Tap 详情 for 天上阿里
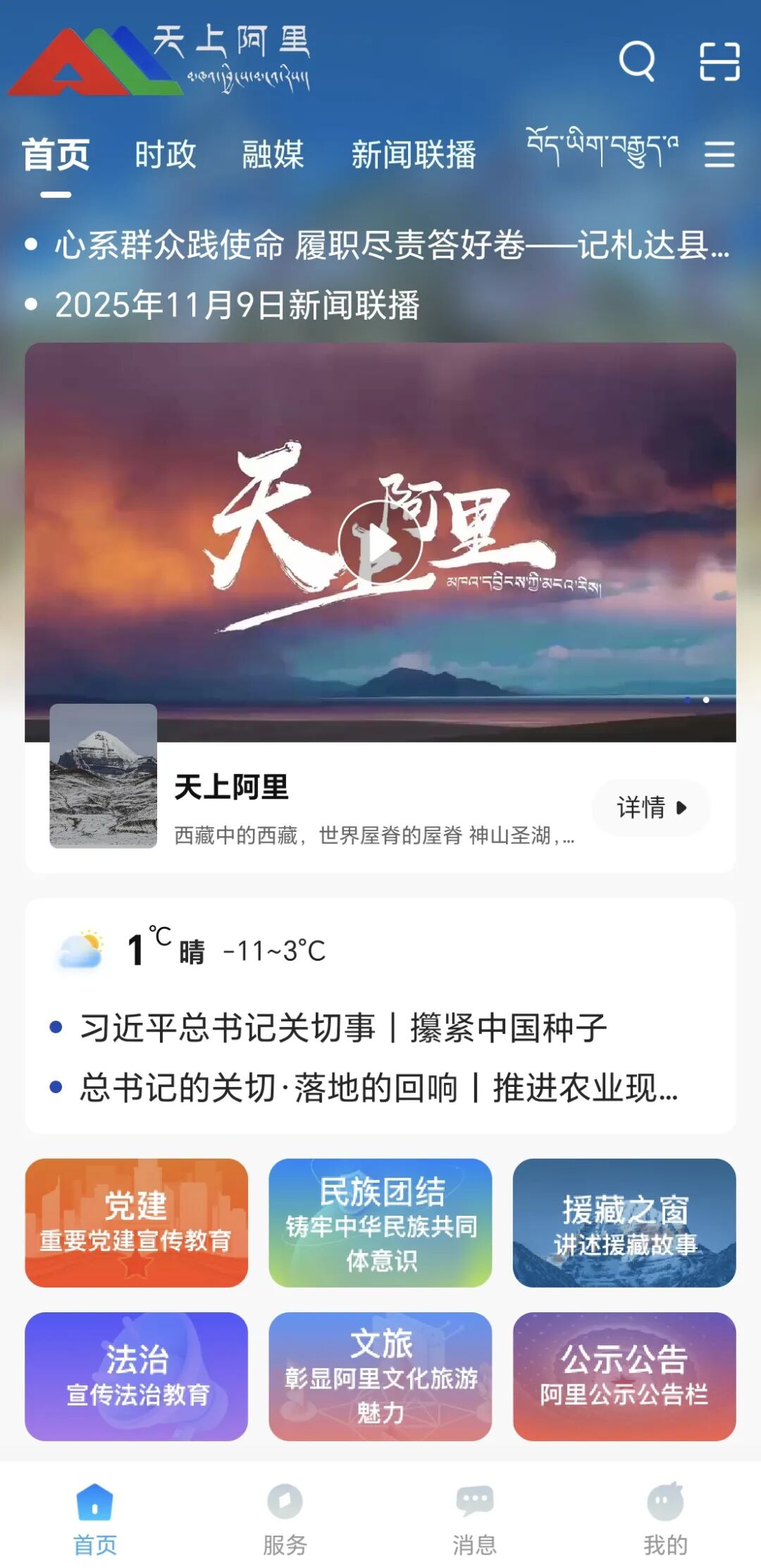 (650, 807)
